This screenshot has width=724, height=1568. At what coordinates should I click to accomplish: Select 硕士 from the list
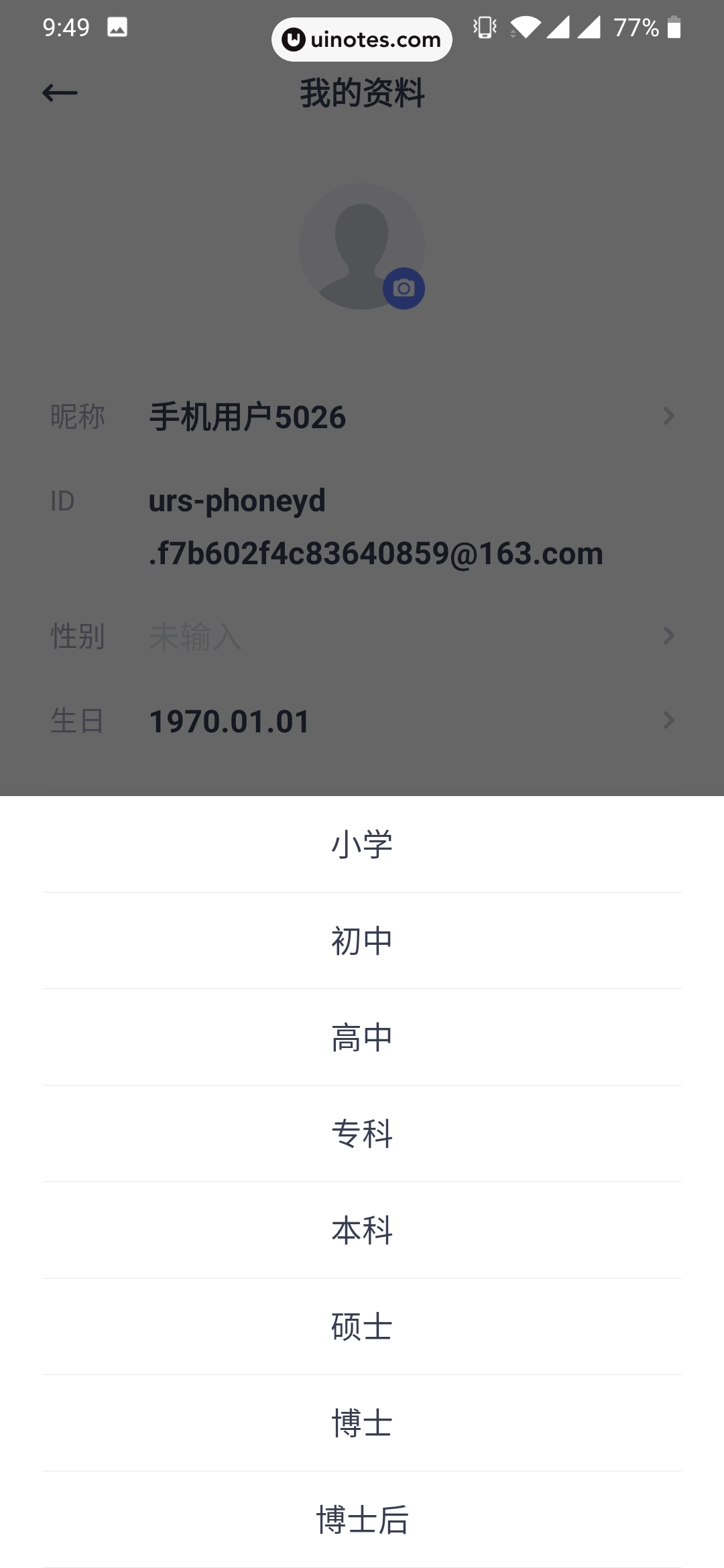click(362, 1327)
